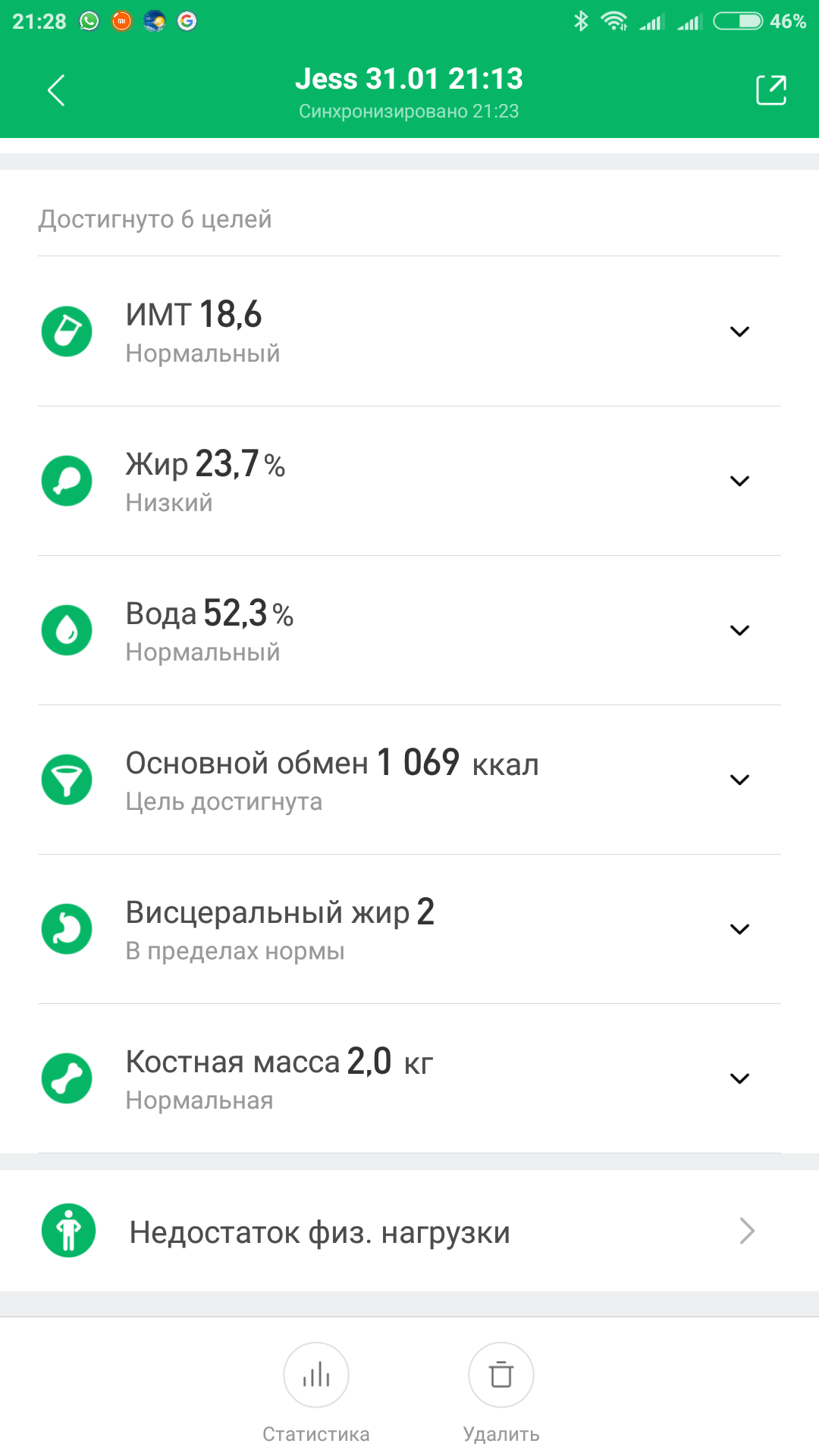Expand the ИМТ 18,6 details
This screenshot has height=1456, width=819.
[x=739, y=331]
